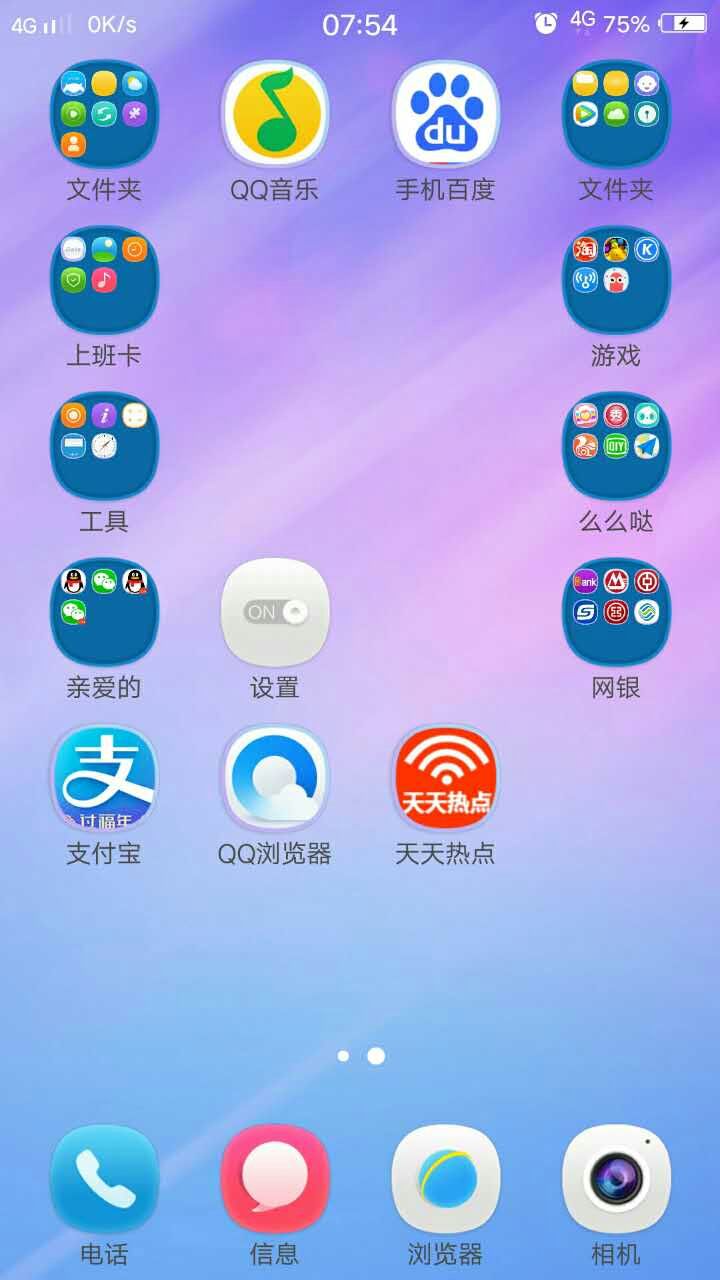Screen dimensions: 720x1280
Task: Open the 亲爱的 folder
Action: click(104, 613)
